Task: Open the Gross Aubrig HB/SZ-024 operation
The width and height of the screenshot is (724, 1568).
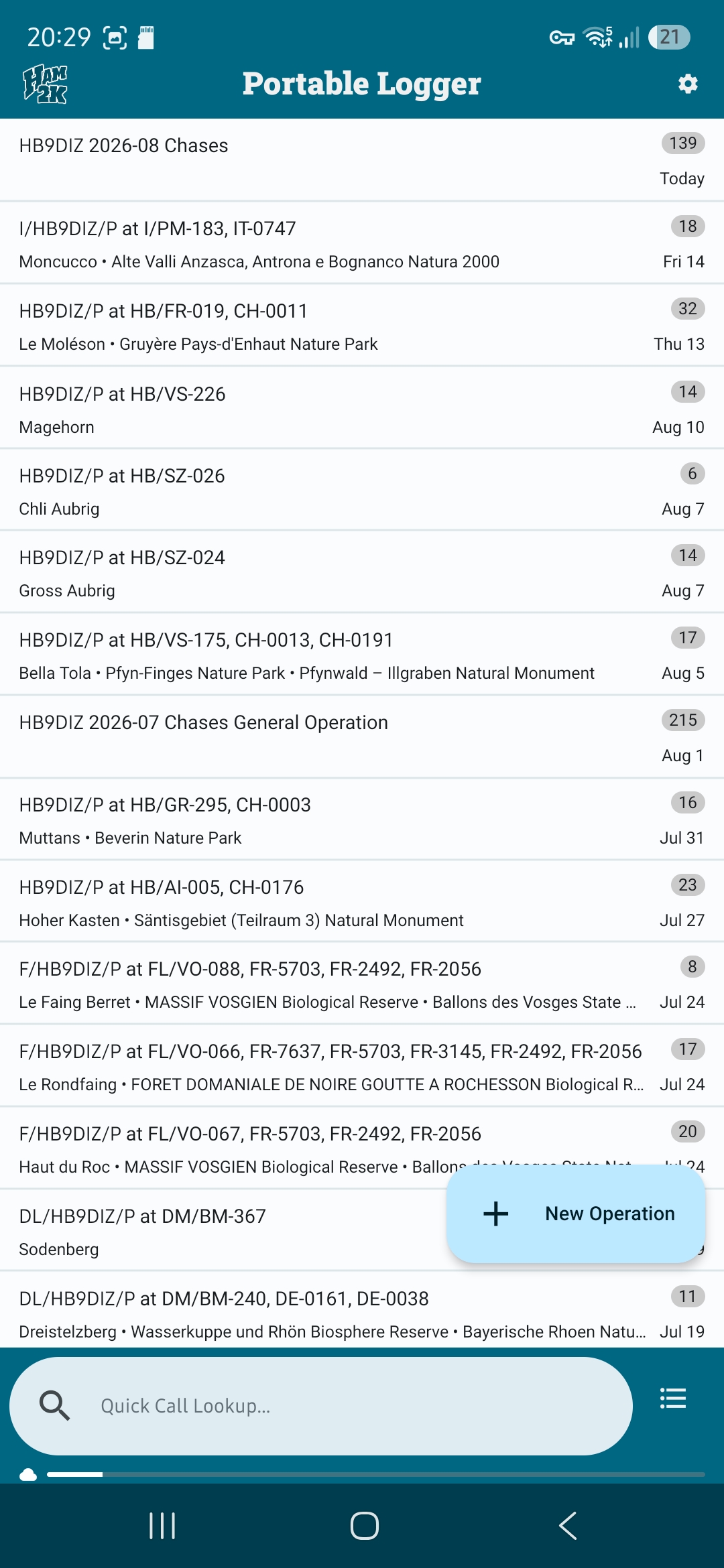Action: click(362, 572)
